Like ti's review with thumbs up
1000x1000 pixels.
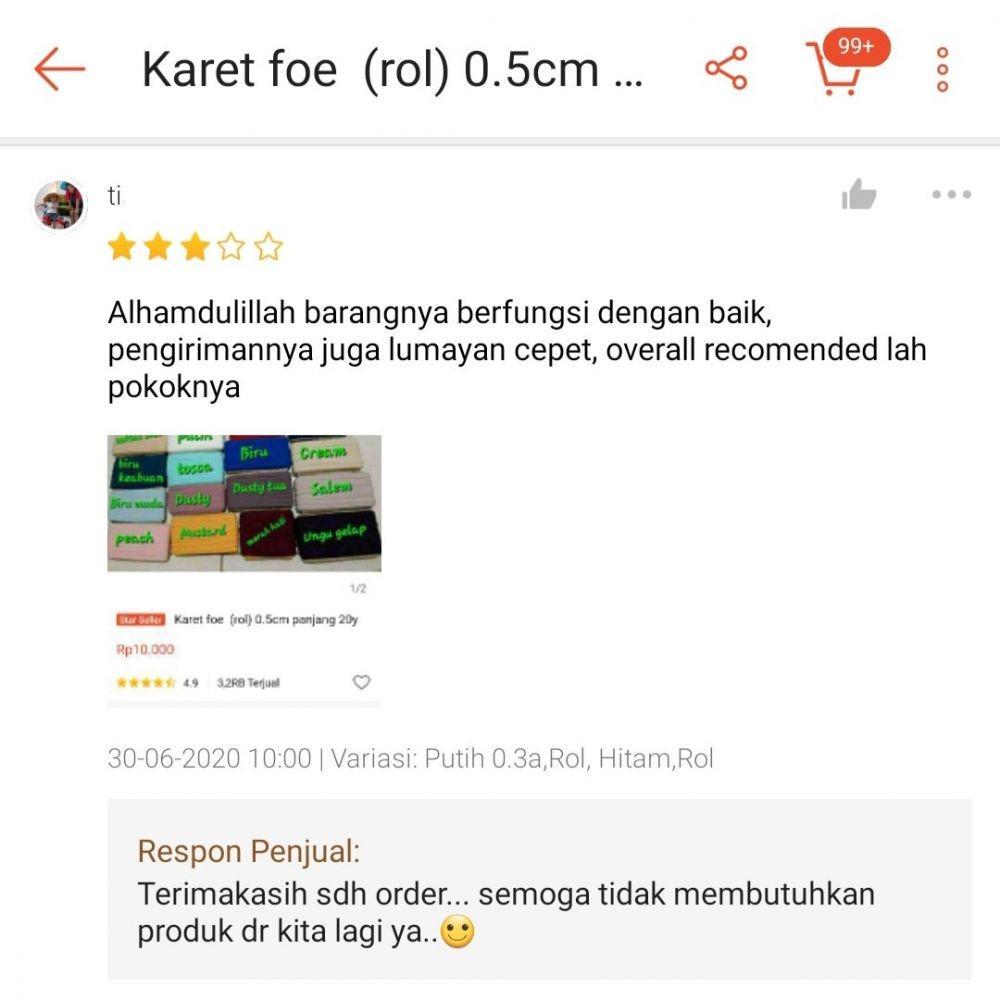(858, 195)
